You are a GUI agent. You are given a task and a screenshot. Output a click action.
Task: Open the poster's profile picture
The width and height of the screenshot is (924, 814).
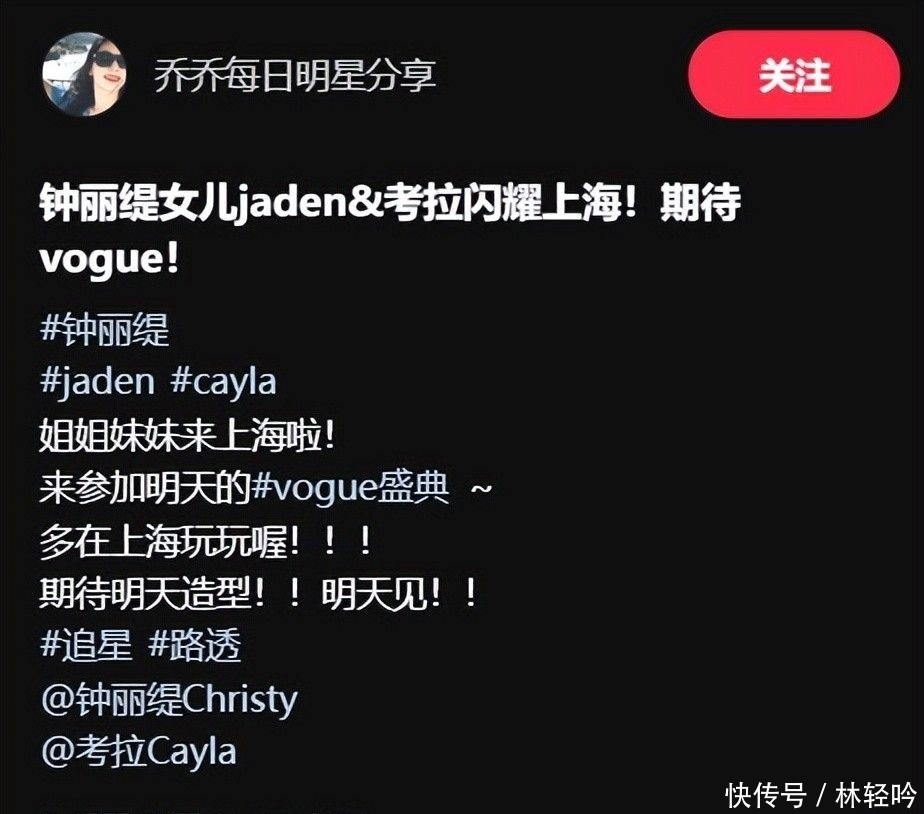pos(85,74)
